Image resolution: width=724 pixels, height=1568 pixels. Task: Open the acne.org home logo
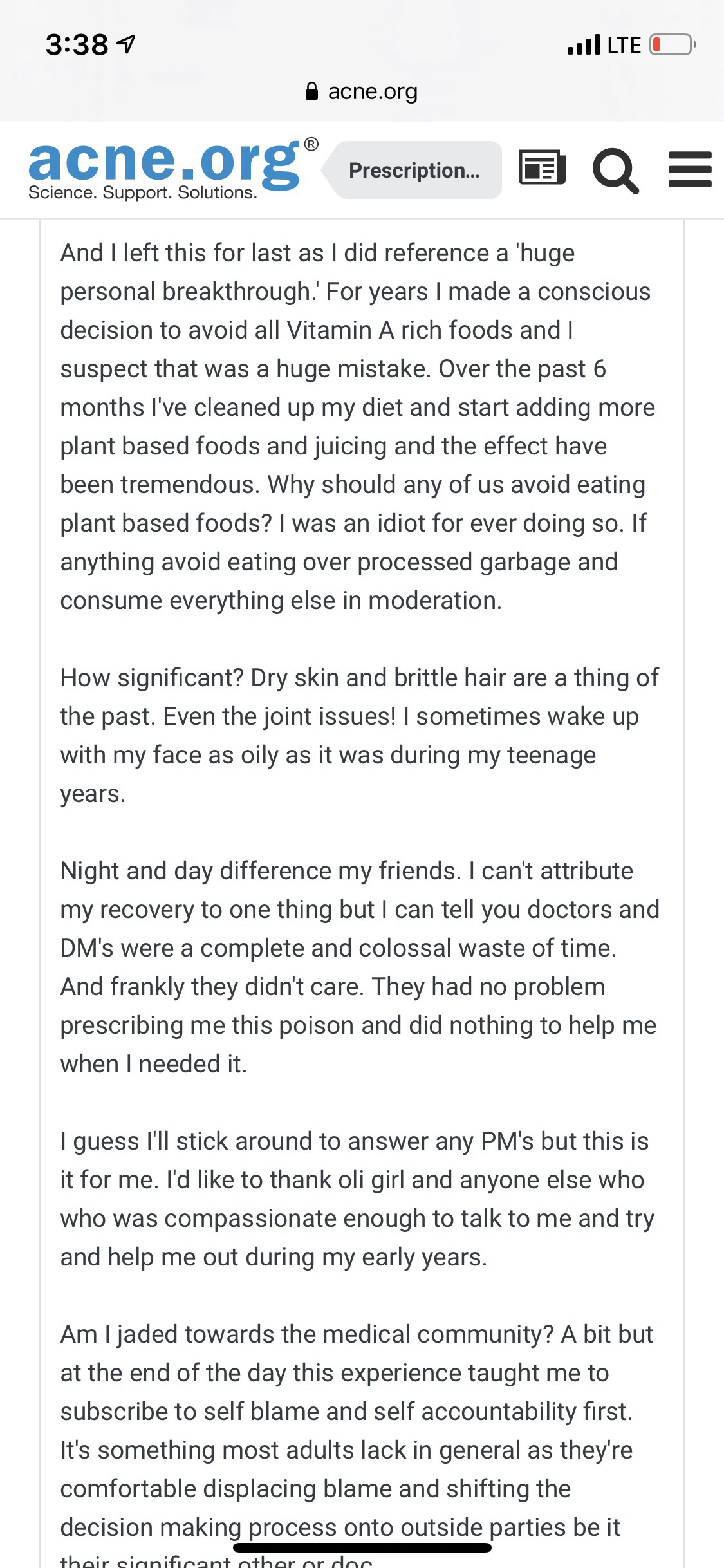173,169
